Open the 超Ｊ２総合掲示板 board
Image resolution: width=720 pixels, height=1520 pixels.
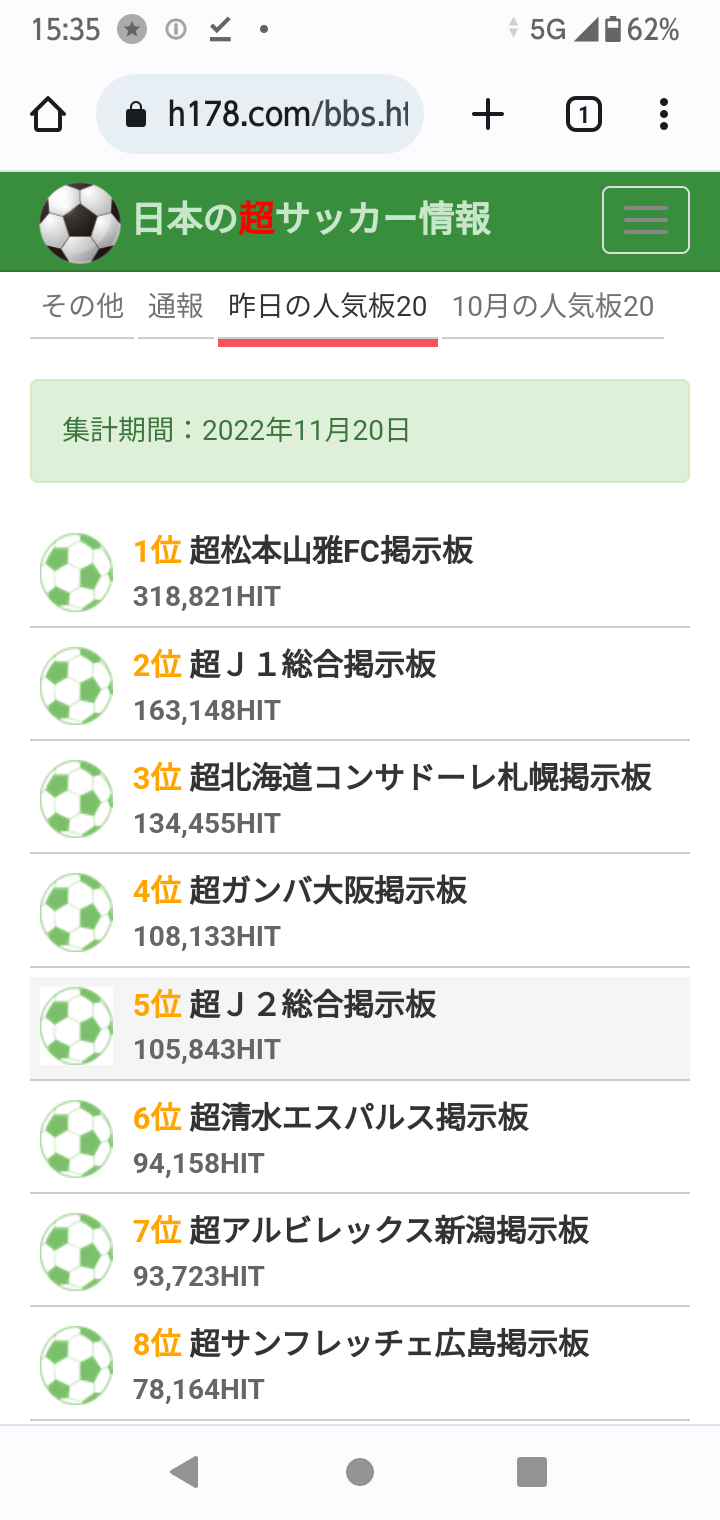click(x=360, y=1024)
